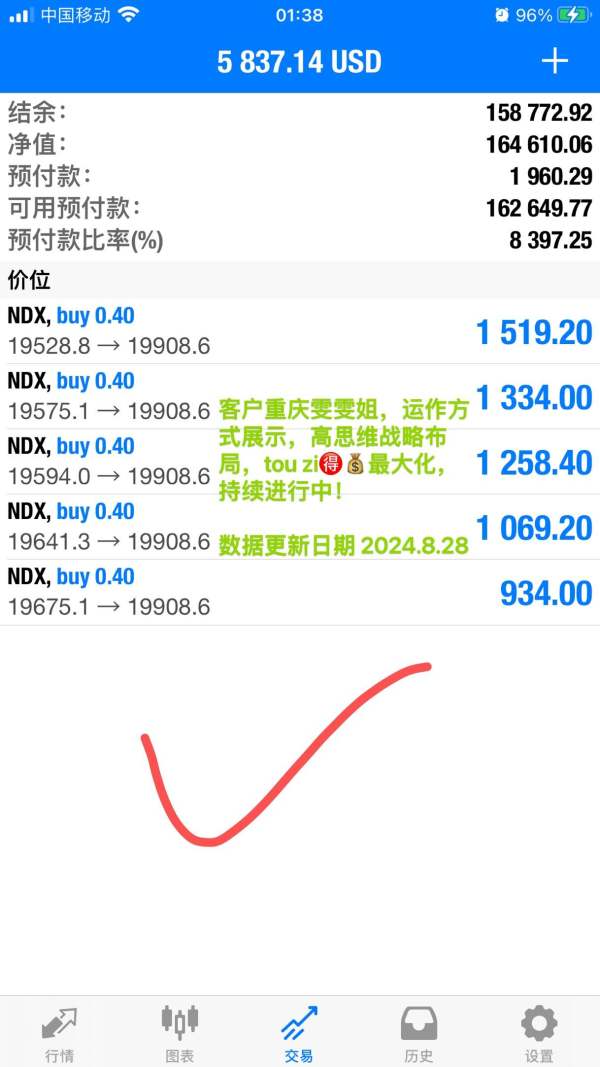Image resolution: width=600 pixels, height=1067 pixels.
Task: Tap the plus icon to add new order
Action: (x=554, y=61)
